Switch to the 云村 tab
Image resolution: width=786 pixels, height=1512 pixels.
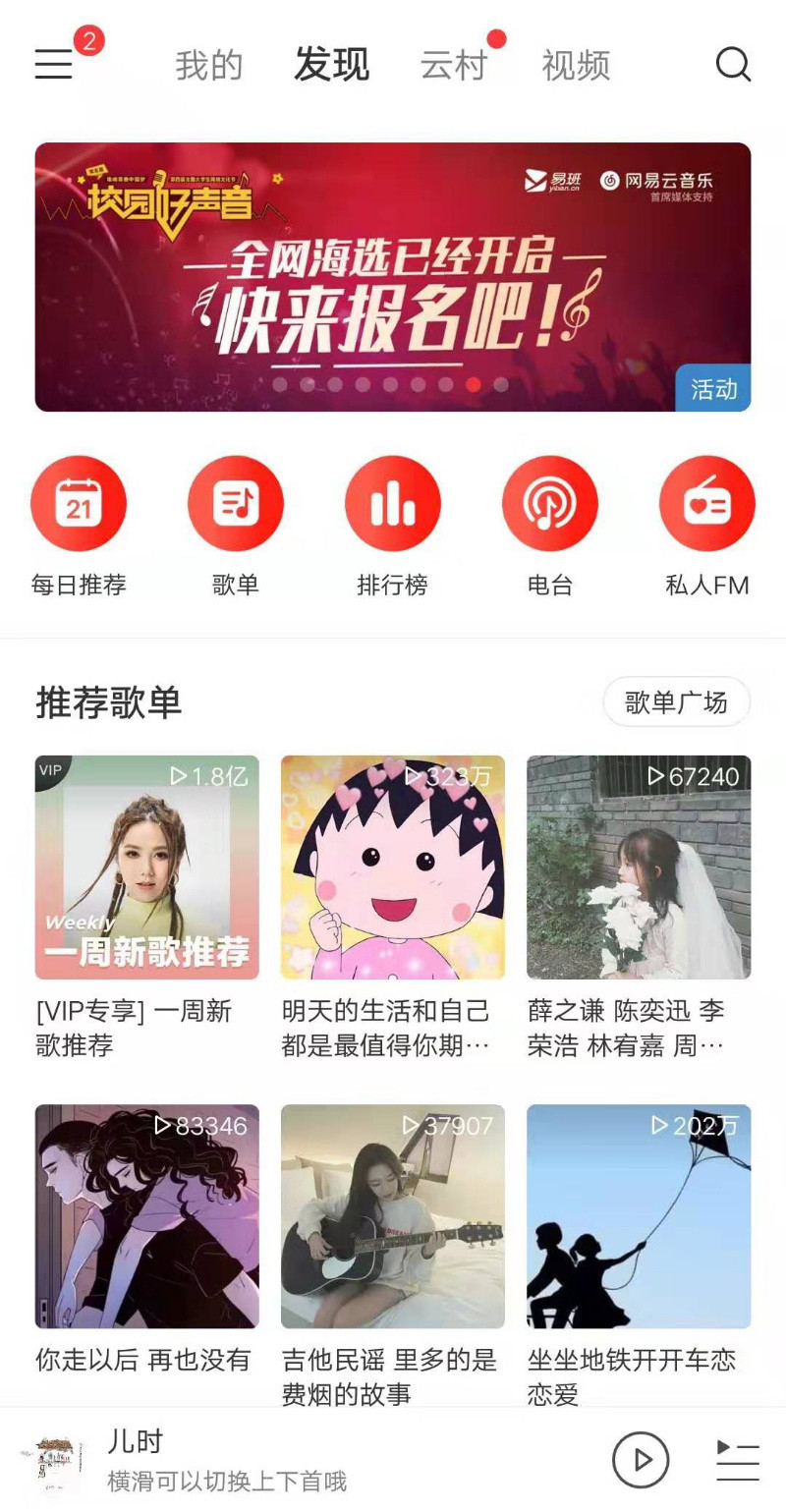[x=454, y=65]
